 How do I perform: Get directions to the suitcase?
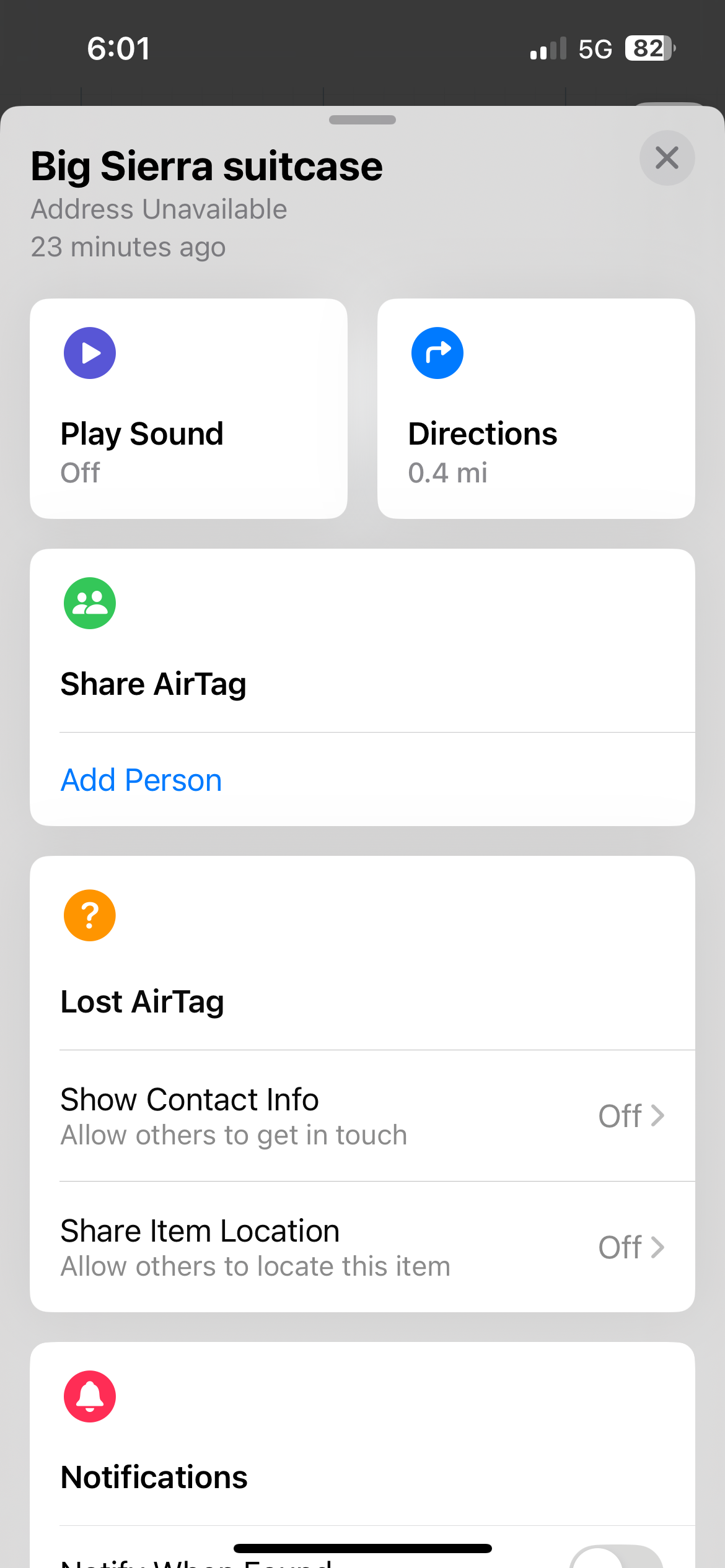pos(536,409)
